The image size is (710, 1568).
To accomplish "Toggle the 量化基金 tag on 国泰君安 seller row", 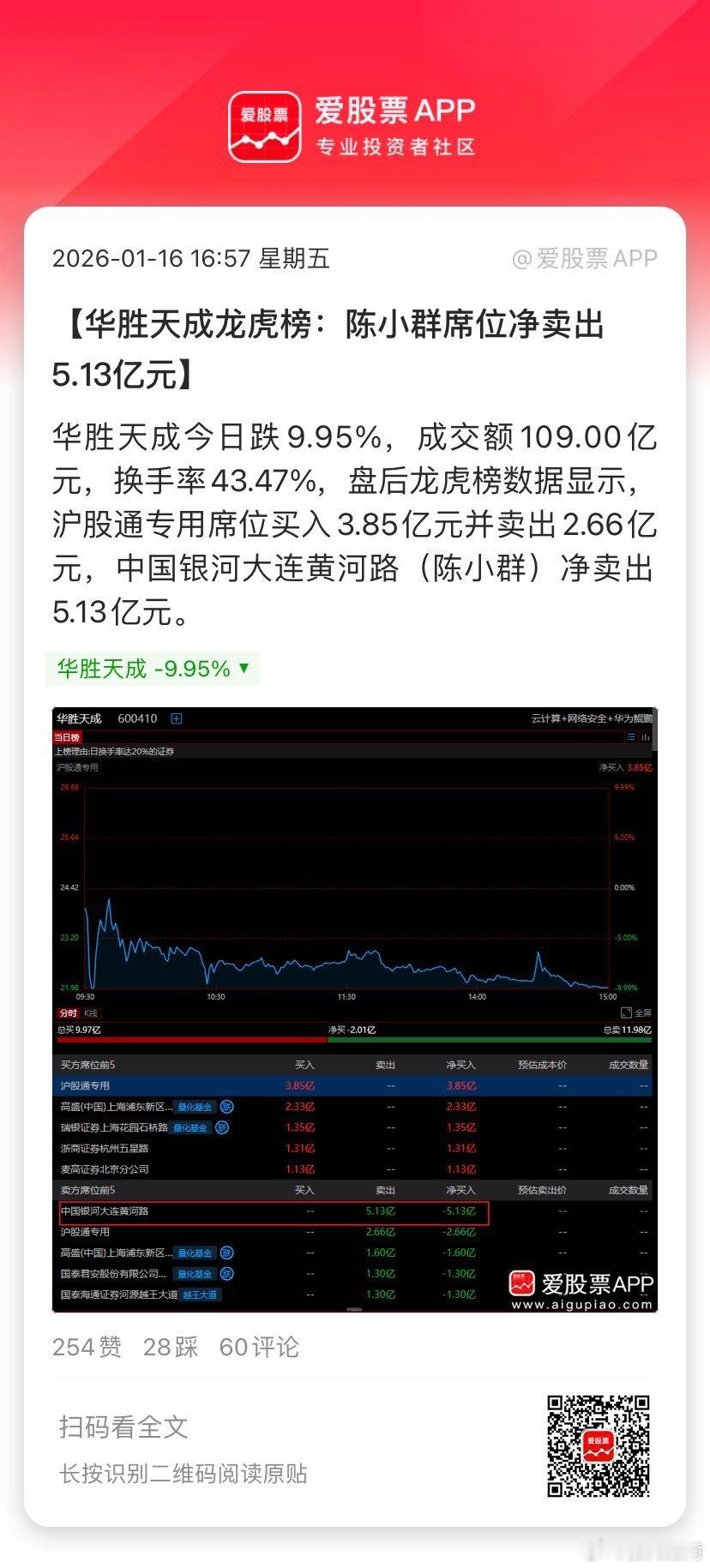I will (193, 1274).
